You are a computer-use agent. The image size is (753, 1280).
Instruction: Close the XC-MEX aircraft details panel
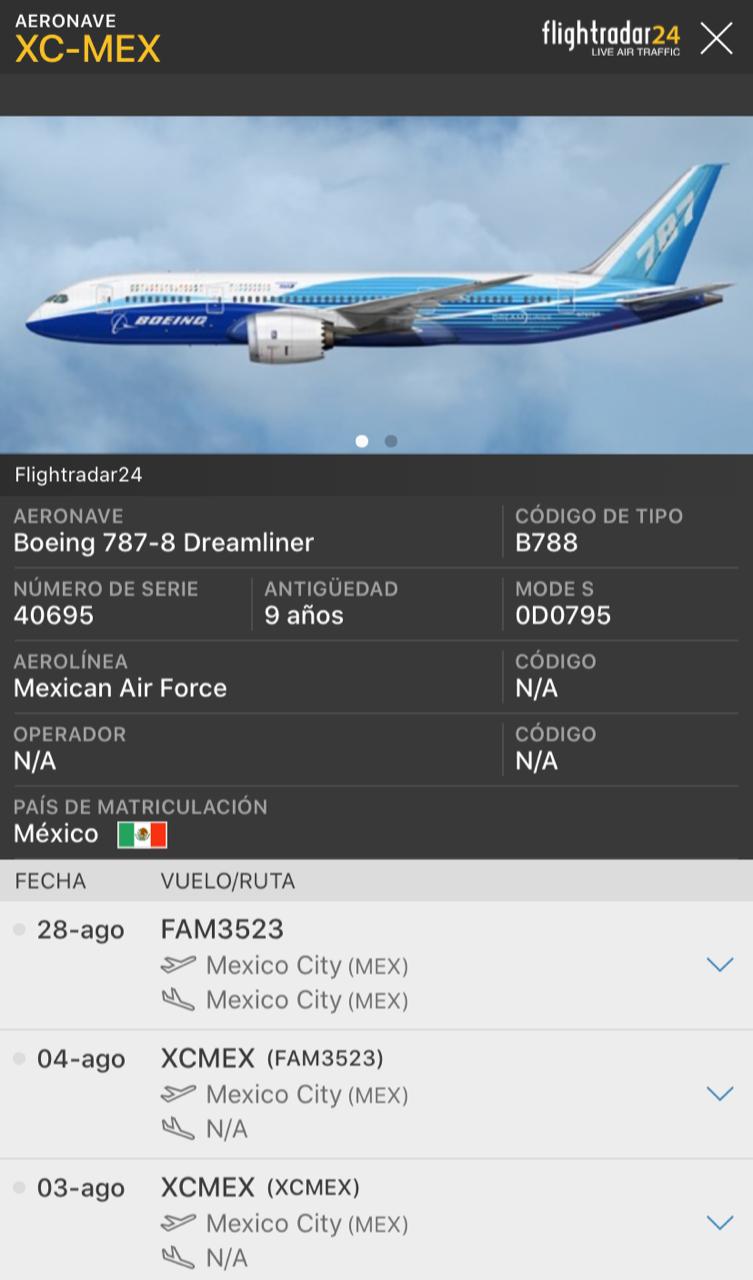pyautogui.click(x=716, y=38)
